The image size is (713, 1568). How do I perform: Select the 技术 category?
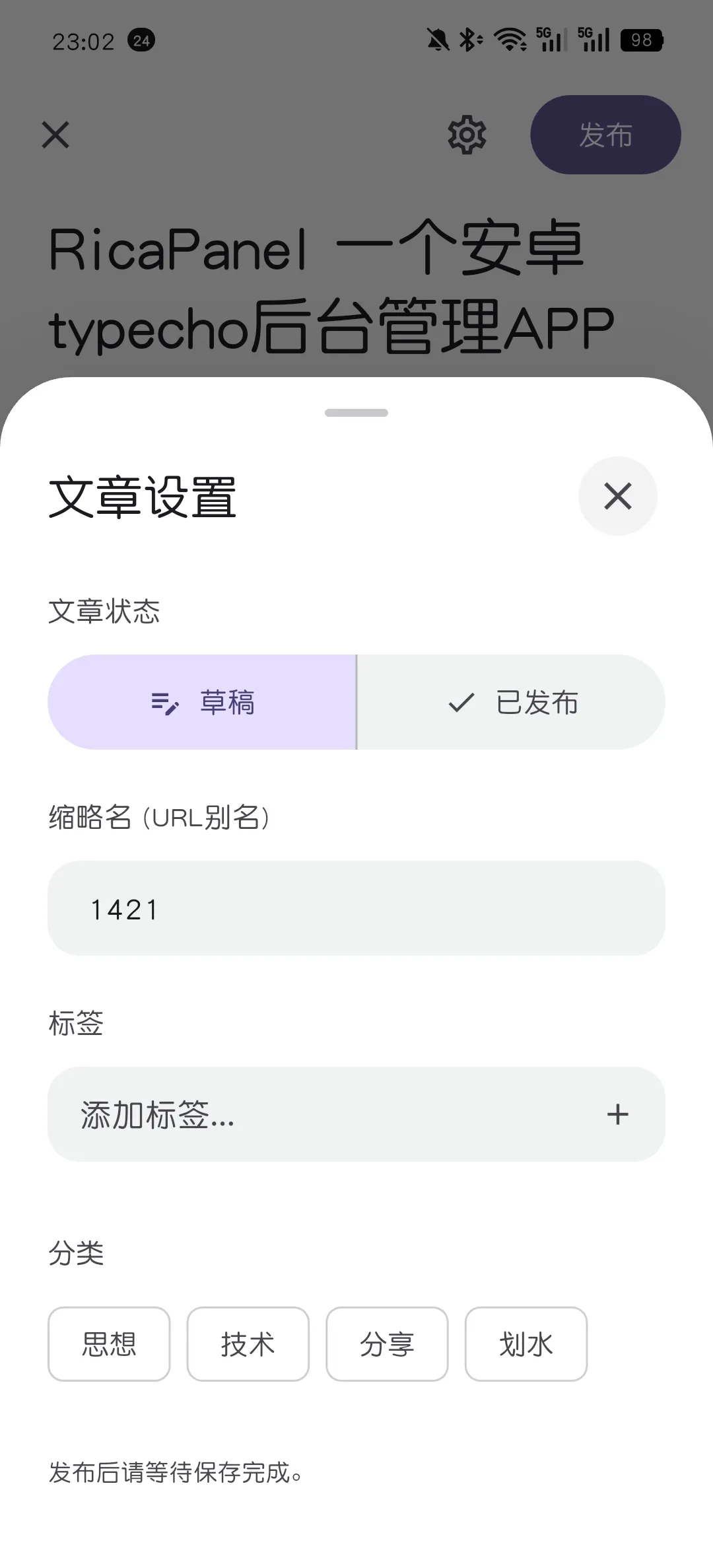pyautogui.click(x=248, y=1344)
